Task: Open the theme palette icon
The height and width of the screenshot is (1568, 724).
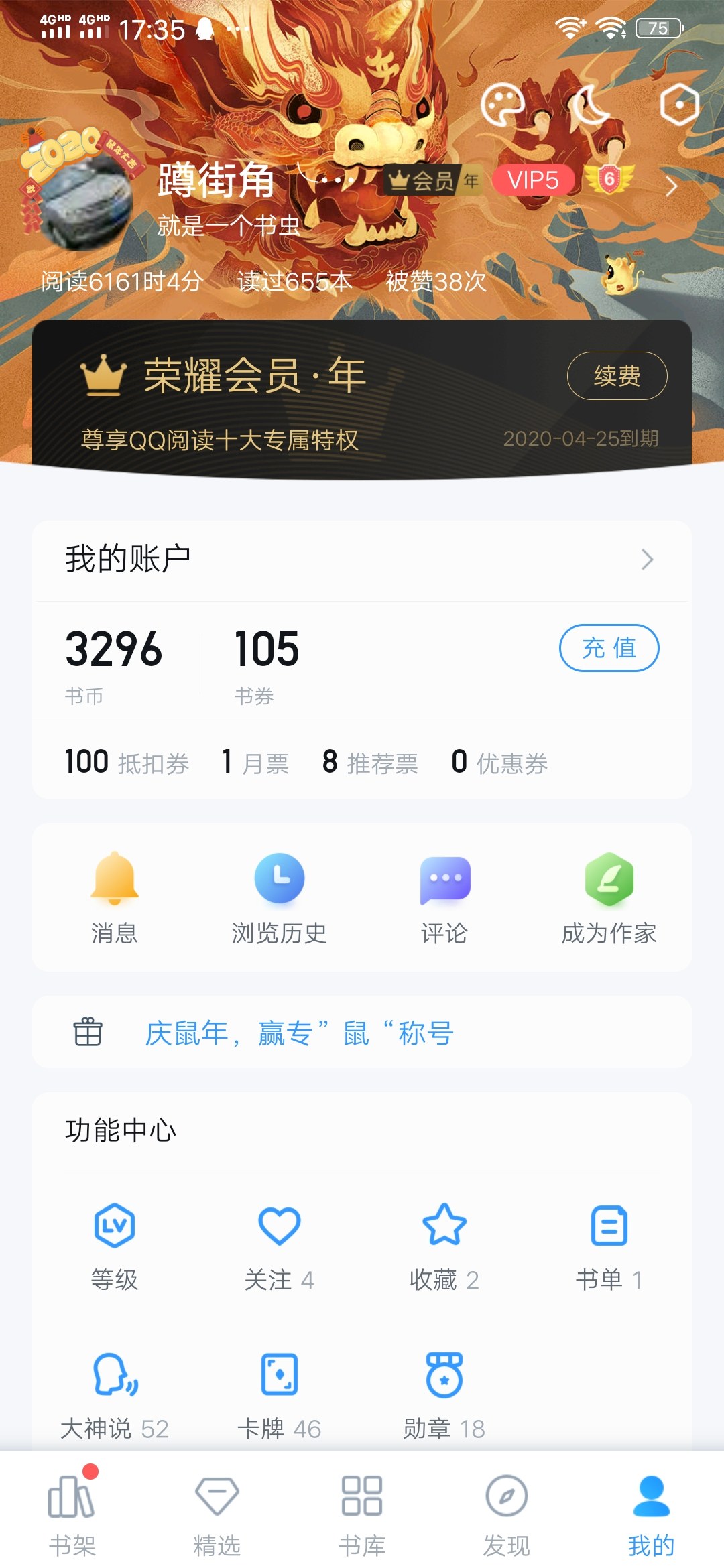Action: pos(502,105)
